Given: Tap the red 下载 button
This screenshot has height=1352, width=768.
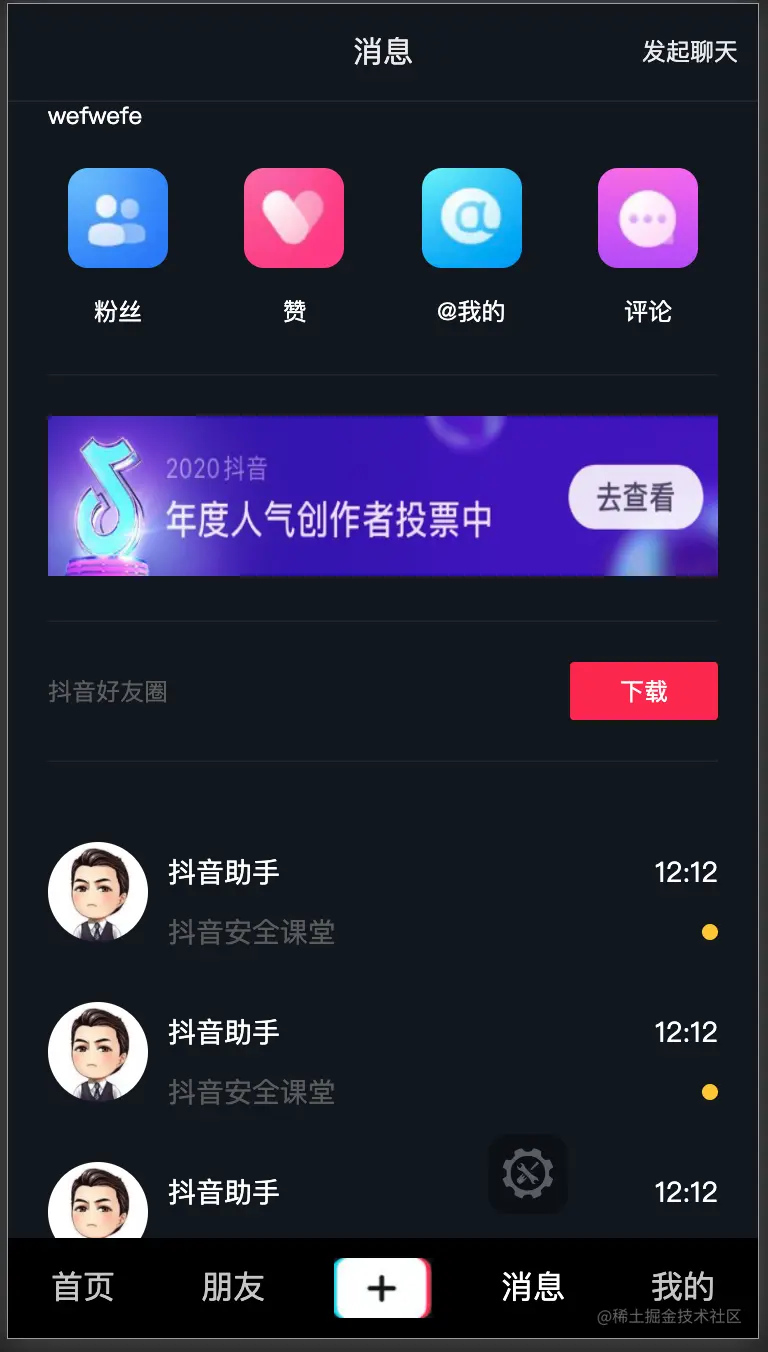Looking at the screenshot, I should click(x=643, y=691).
